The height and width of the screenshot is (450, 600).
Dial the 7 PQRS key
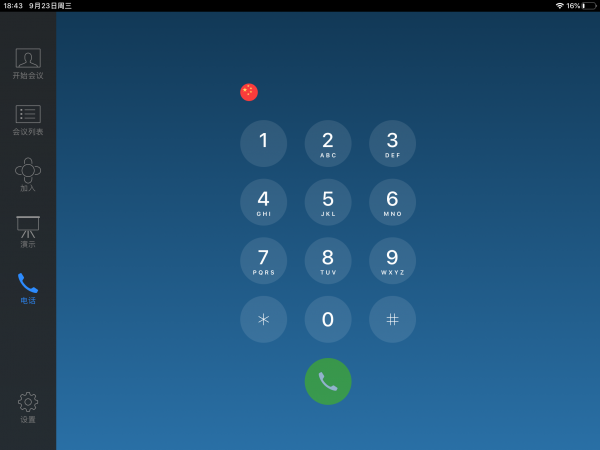point(263,260)
